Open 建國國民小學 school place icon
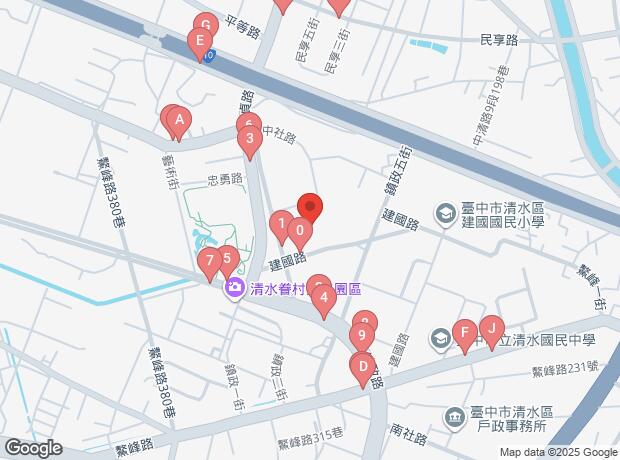The image size is (620, 460). pos(443,213)
